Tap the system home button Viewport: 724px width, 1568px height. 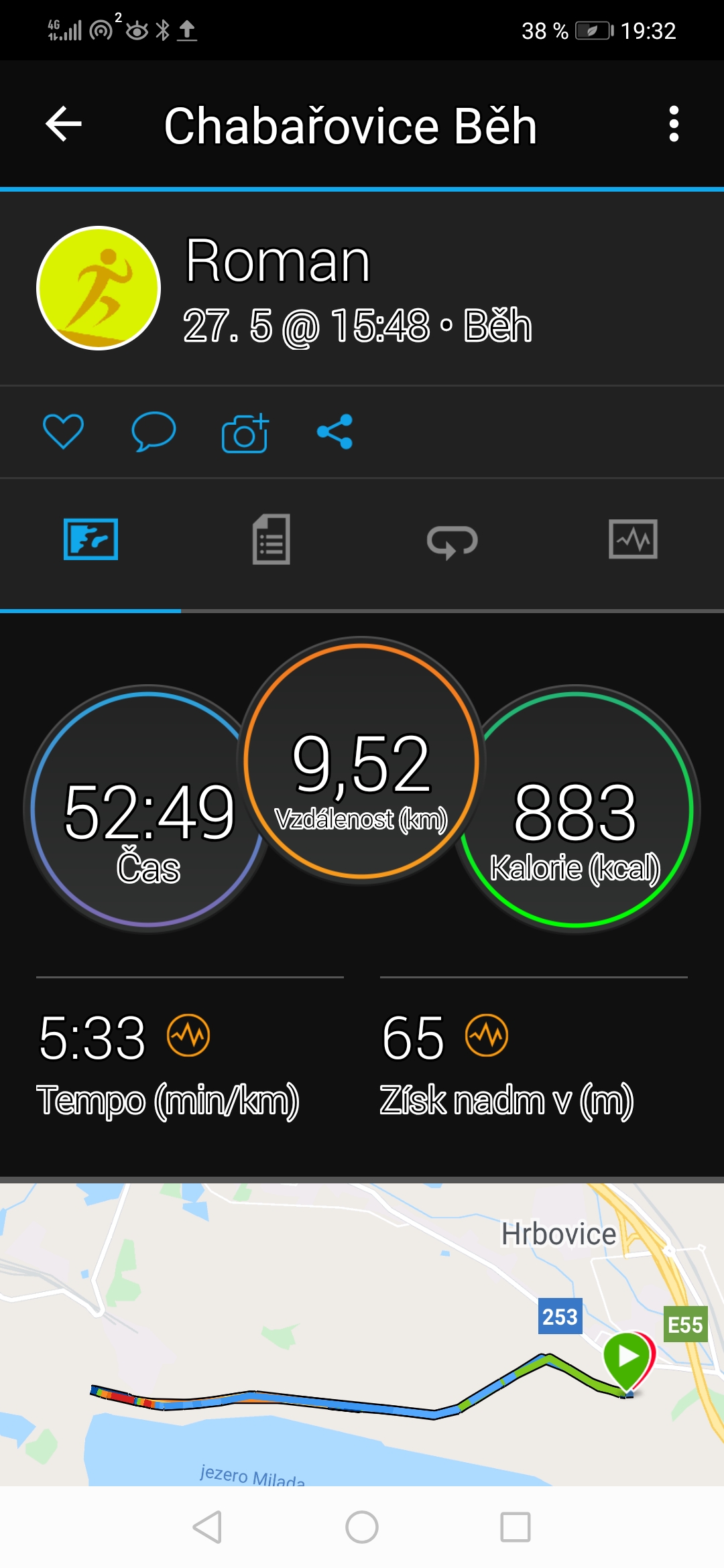[362, 1527]
